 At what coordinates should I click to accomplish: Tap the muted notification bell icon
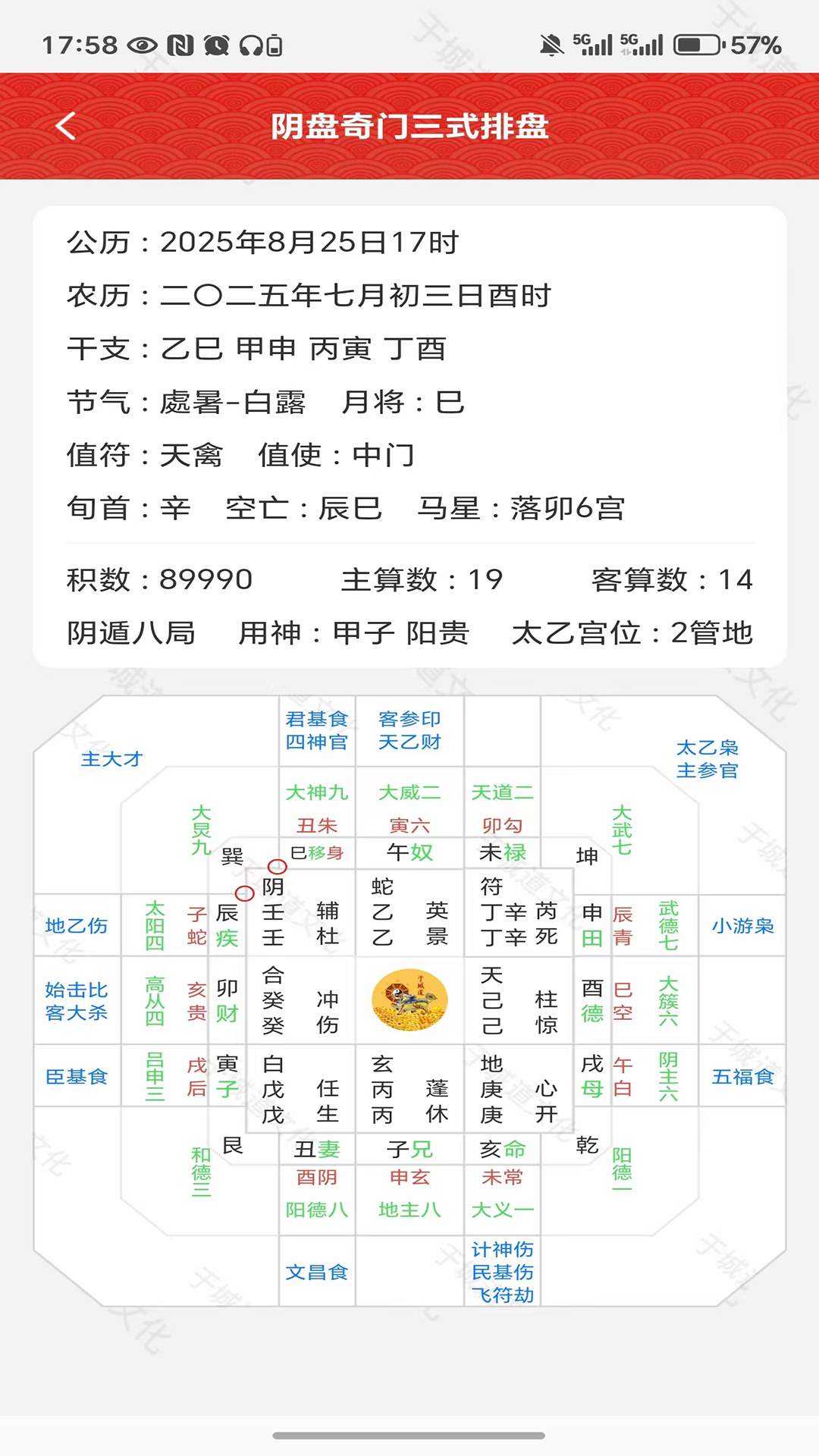tap(553, 45)
